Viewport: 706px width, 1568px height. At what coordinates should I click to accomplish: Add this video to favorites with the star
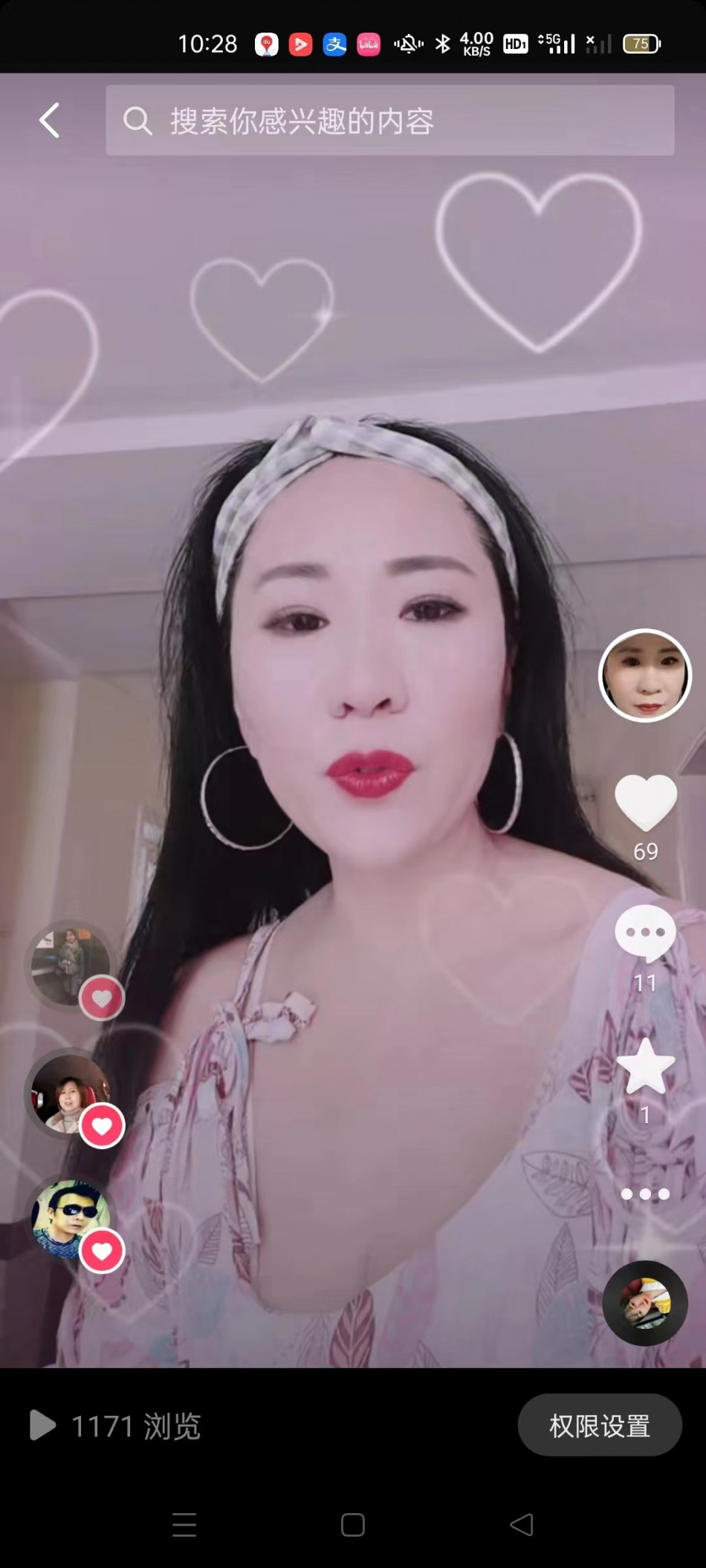pyautogui.click(x=645, y=1067)
